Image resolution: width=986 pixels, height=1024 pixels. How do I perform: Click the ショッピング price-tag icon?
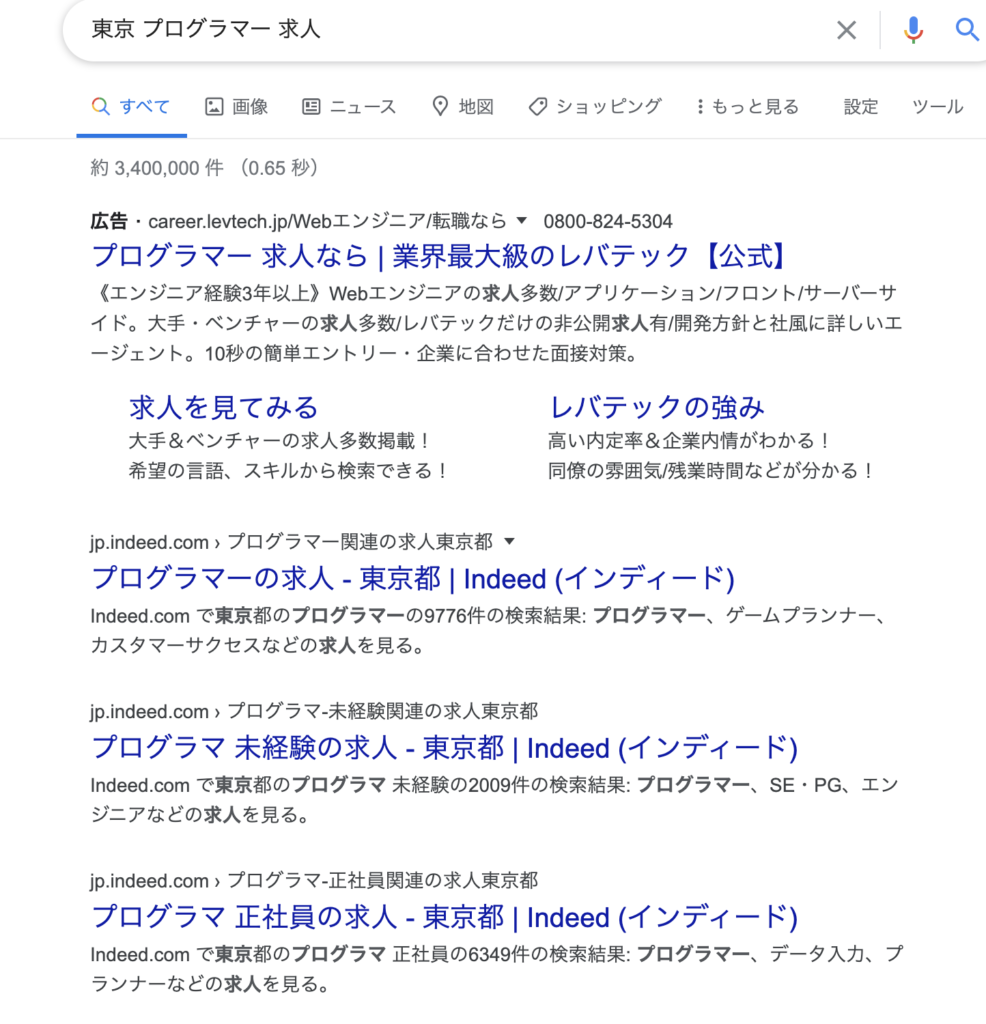pyautogui.click(x=537, y=106)
